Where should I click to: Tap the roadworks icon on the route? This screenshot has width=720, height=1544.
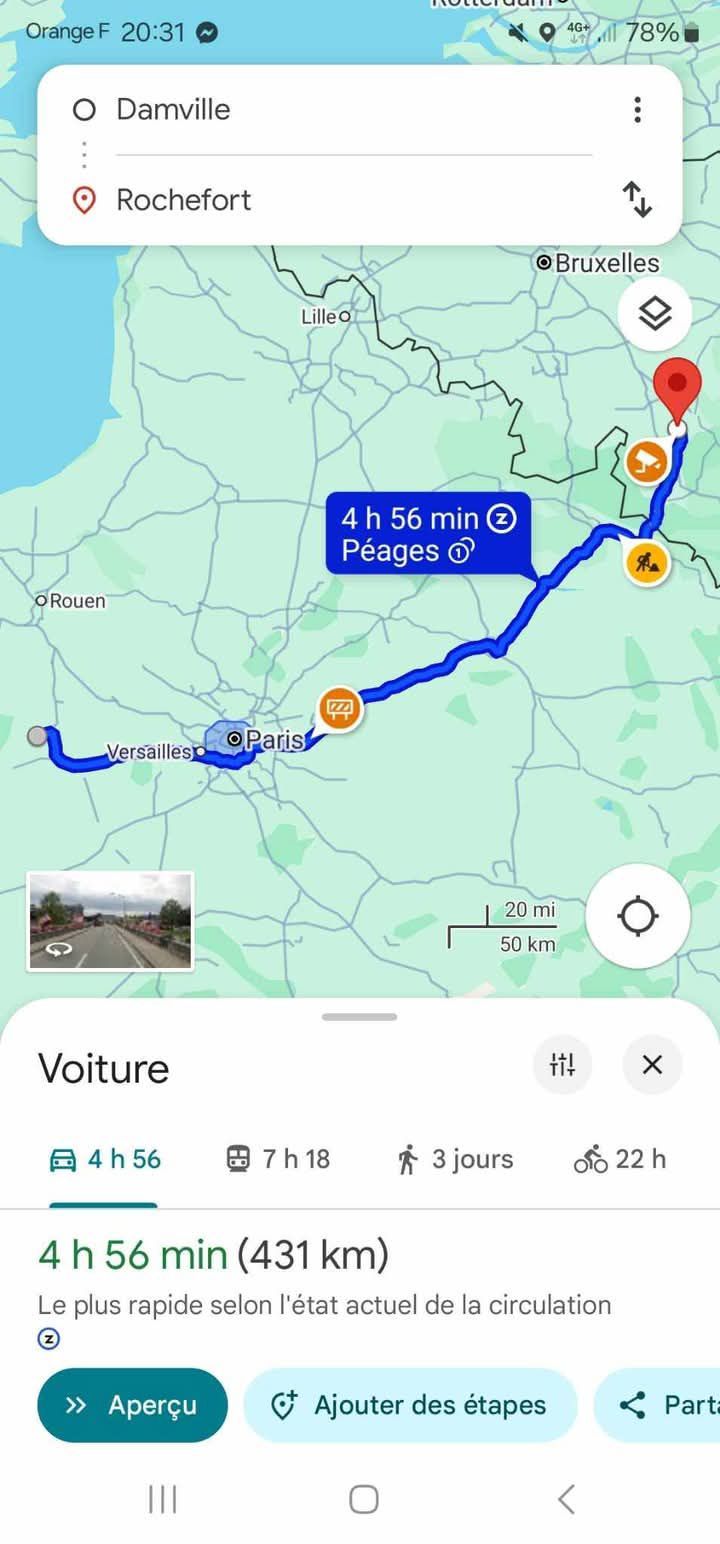pos(647,563)
